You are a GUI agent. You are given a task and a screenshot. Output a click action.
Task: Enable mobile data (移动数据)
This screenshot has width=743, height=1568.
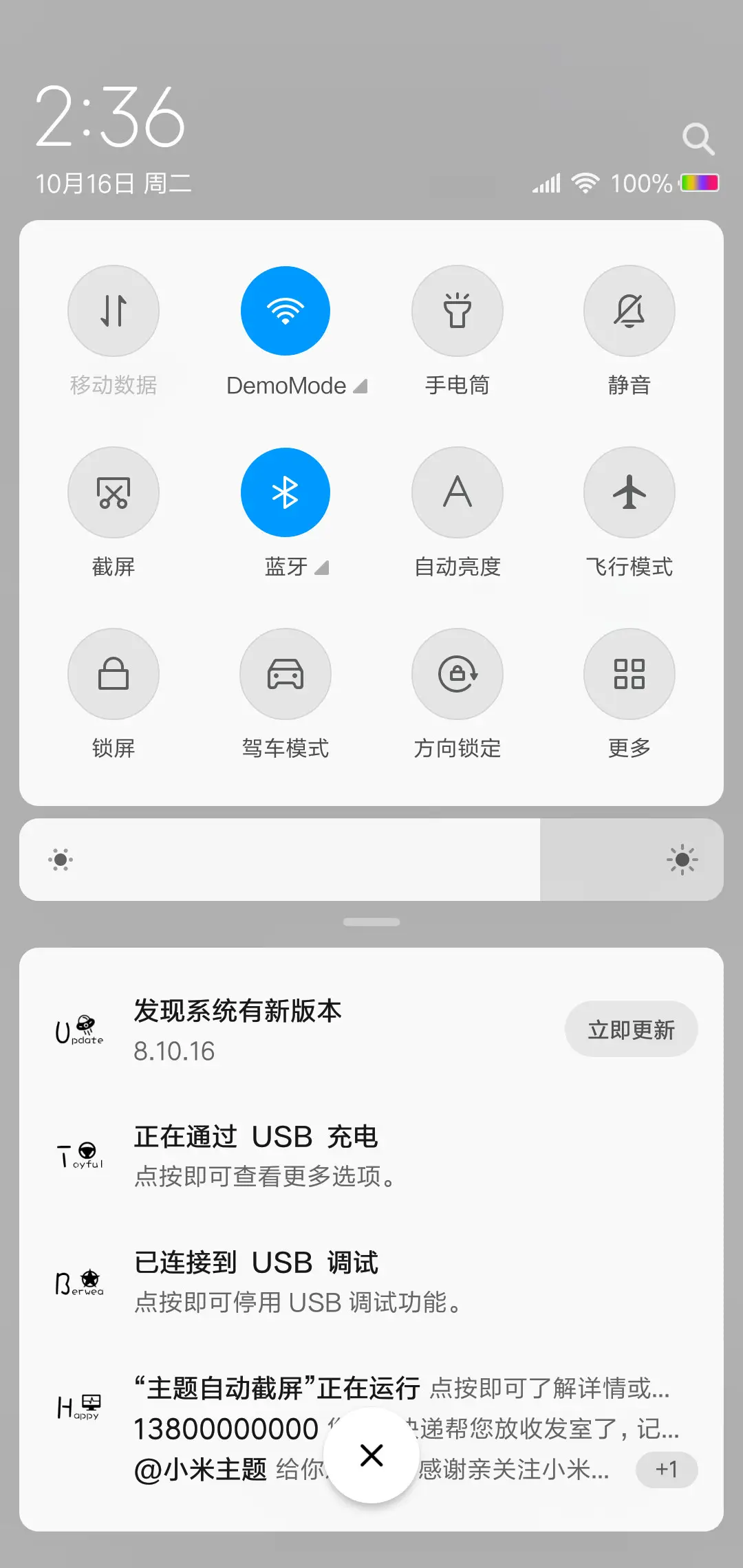pyautogui.click(x=114, y=311)
